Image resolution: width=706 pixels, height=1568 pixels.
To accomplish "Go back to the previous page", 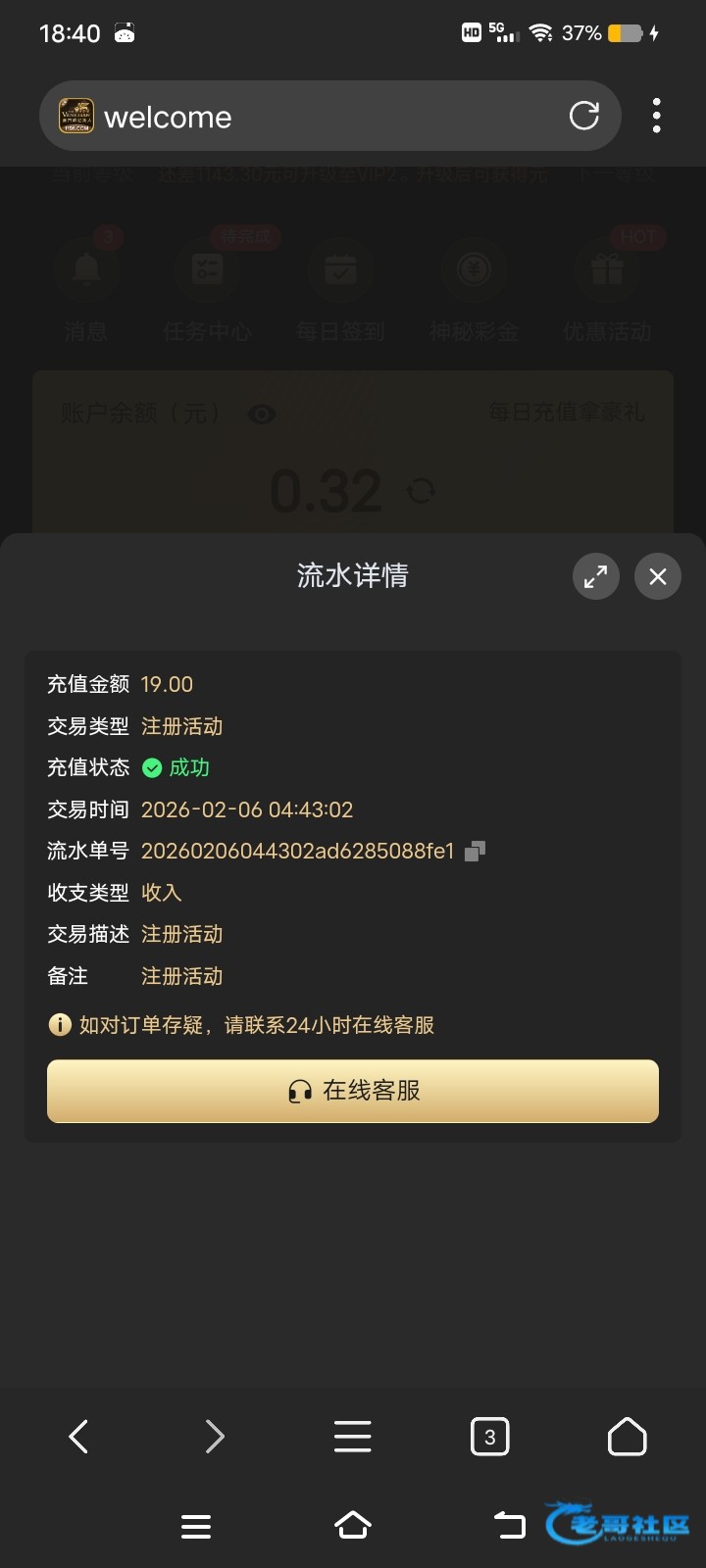I will 79,1437.
